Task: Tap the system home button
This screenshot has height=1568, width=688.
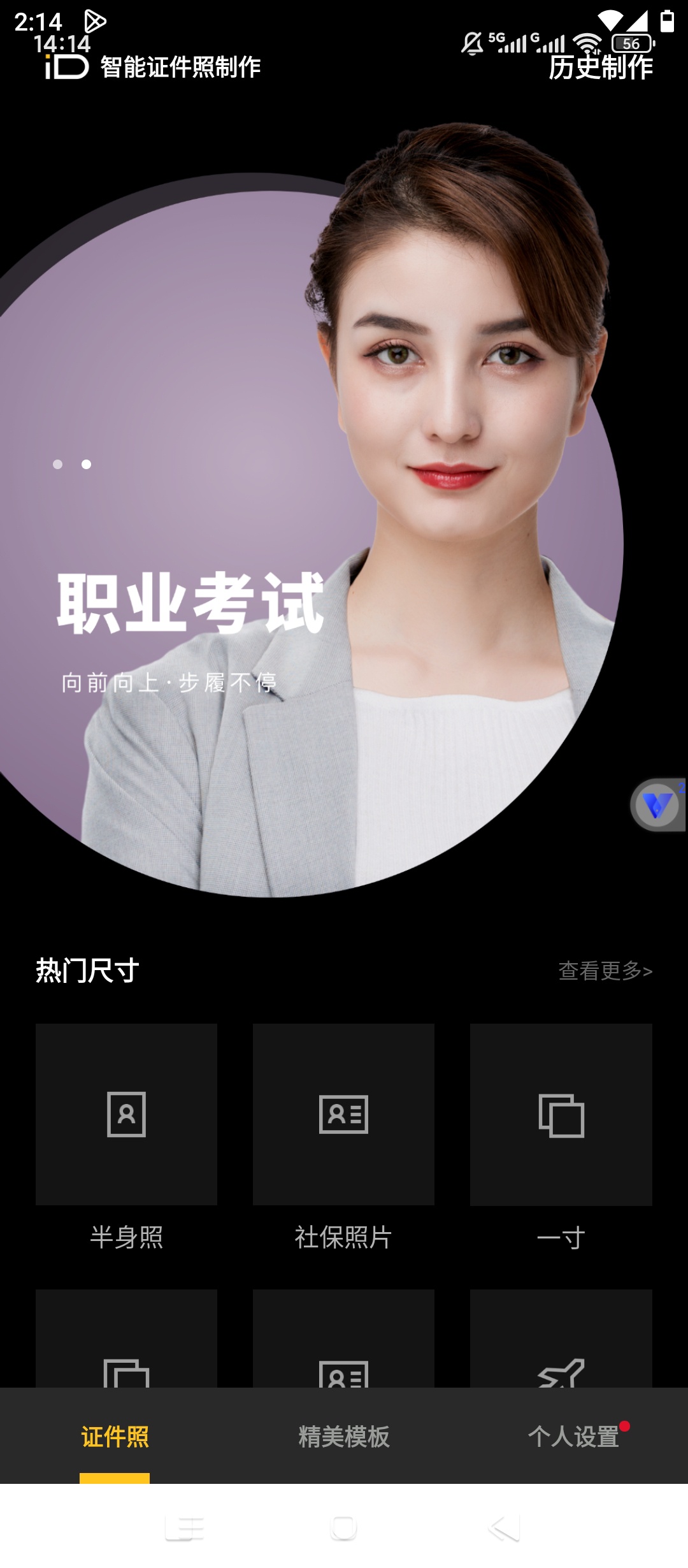Action: (x=343, y=1528)
